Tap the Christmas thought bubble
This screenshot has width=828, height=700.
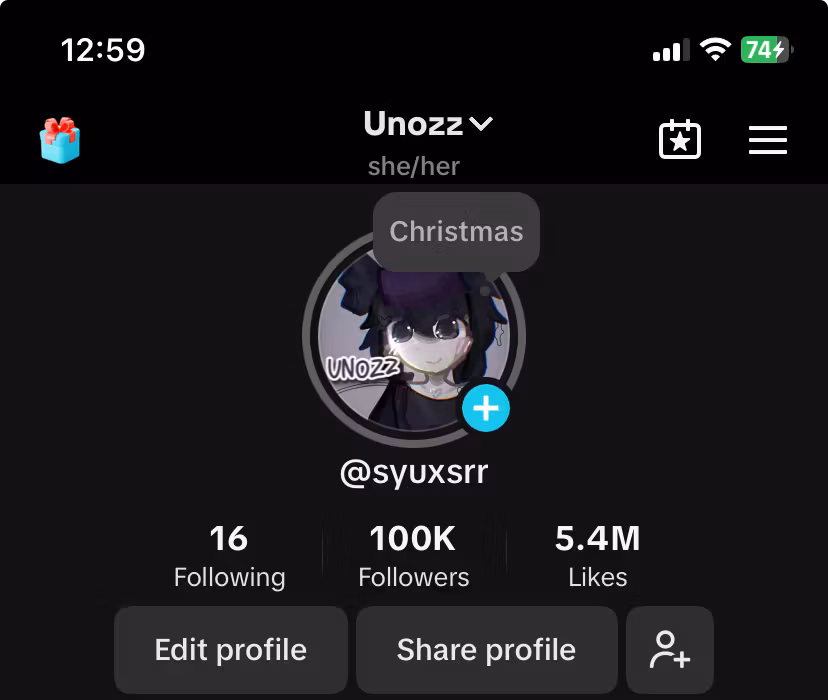[x=456, y=232]
